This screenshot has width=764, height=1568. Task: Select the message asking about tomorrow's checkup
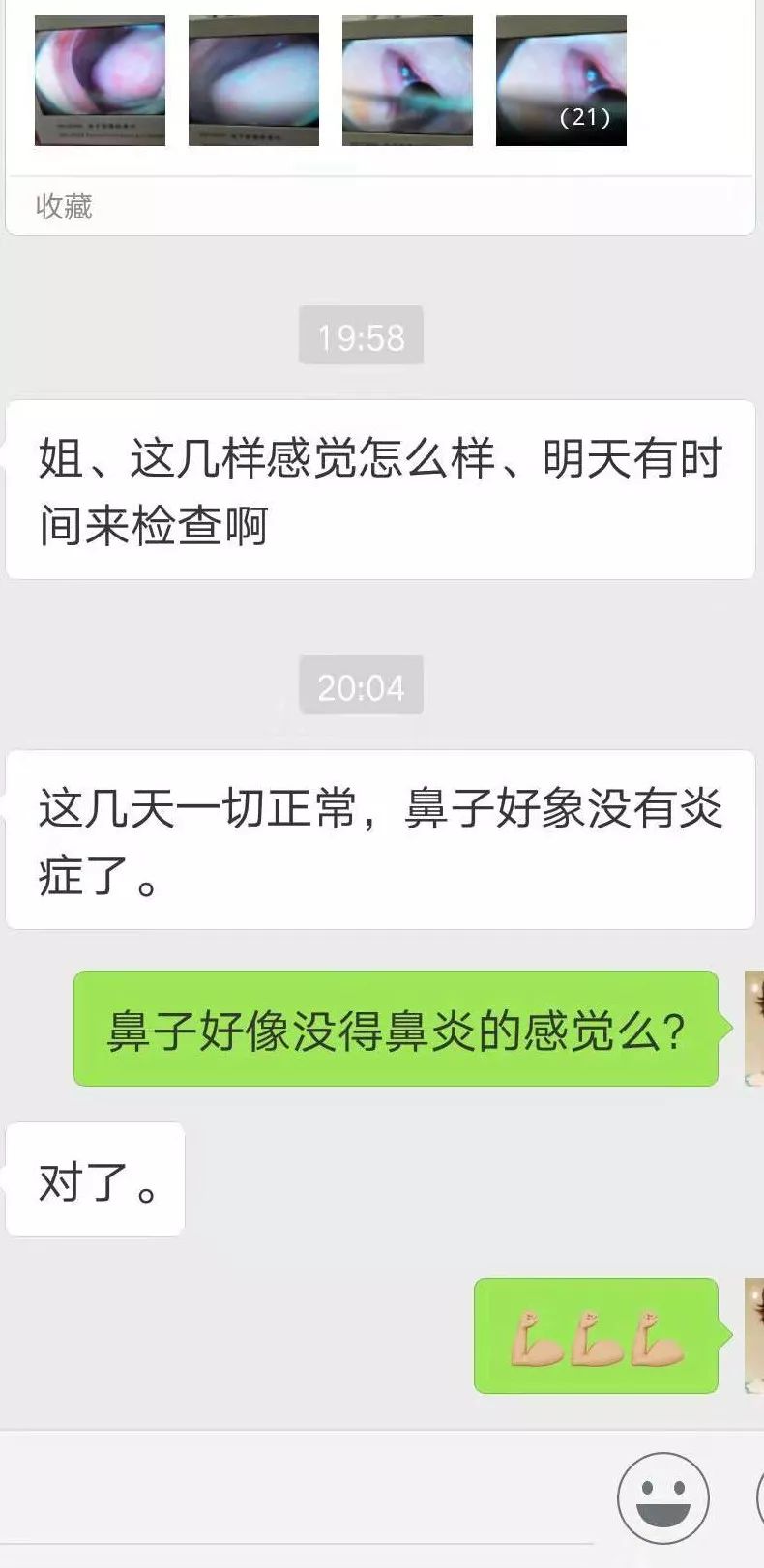377,489
